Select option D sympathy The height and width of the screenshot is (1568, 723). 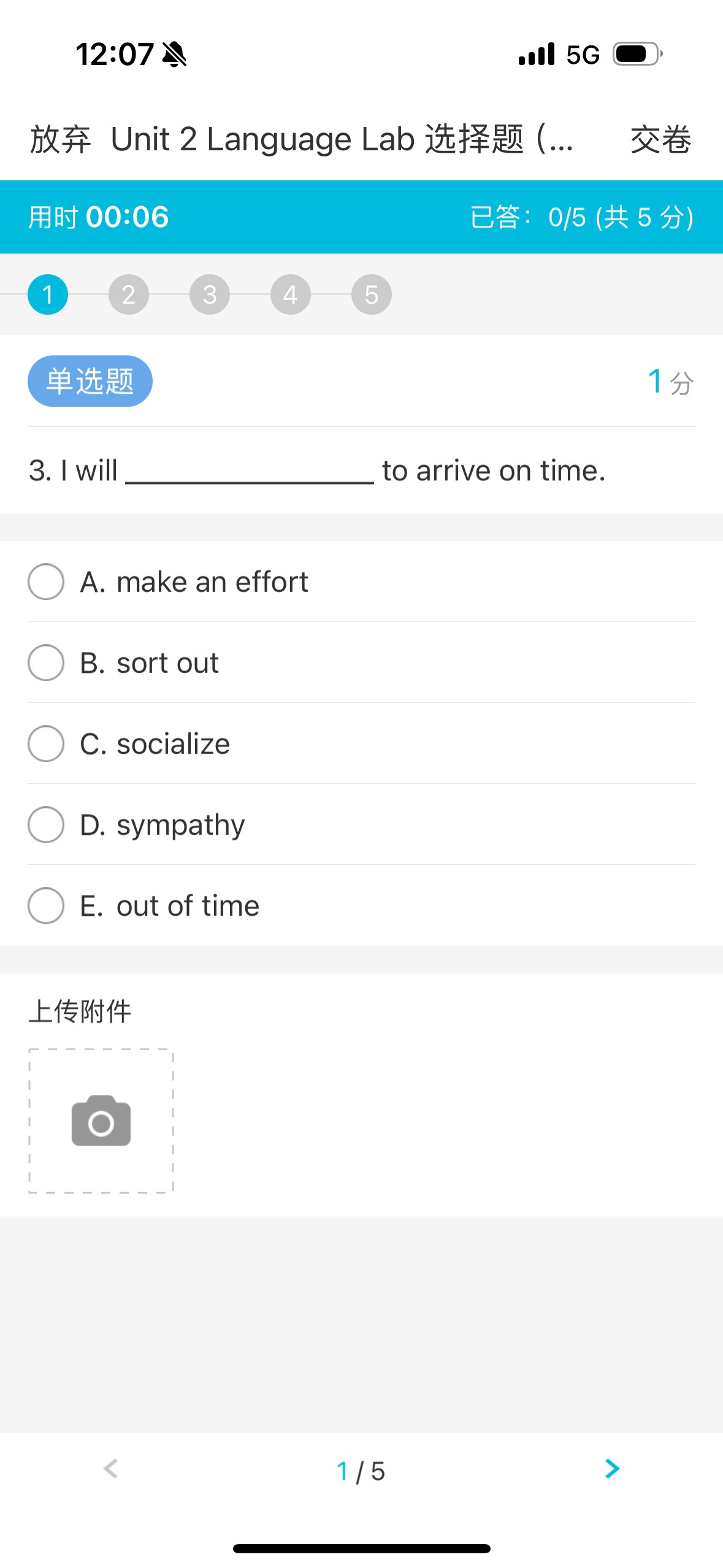point(361,824)
